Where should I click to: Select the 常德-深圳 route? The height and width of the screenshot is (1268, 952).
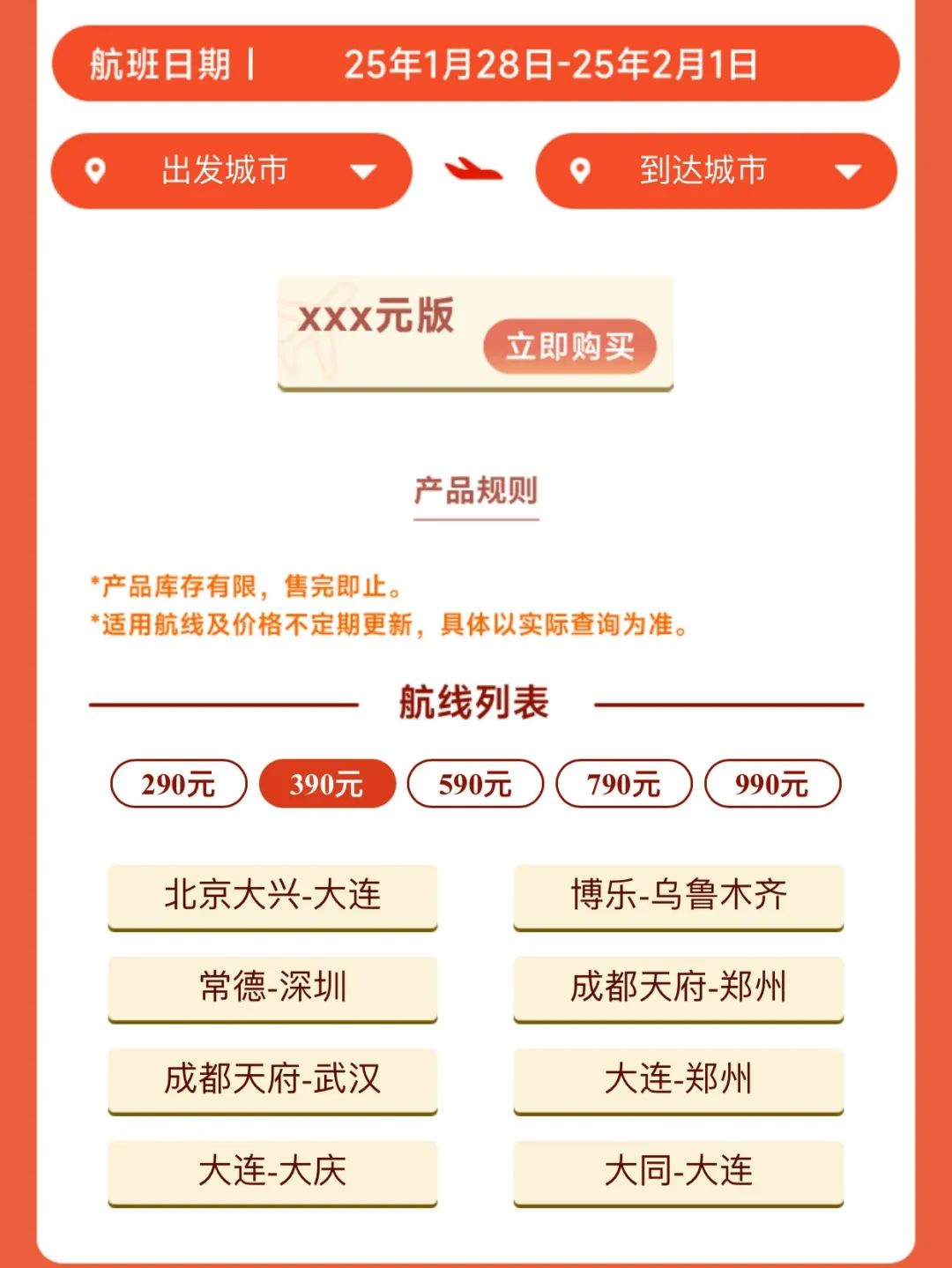click(x=272, y=988)
